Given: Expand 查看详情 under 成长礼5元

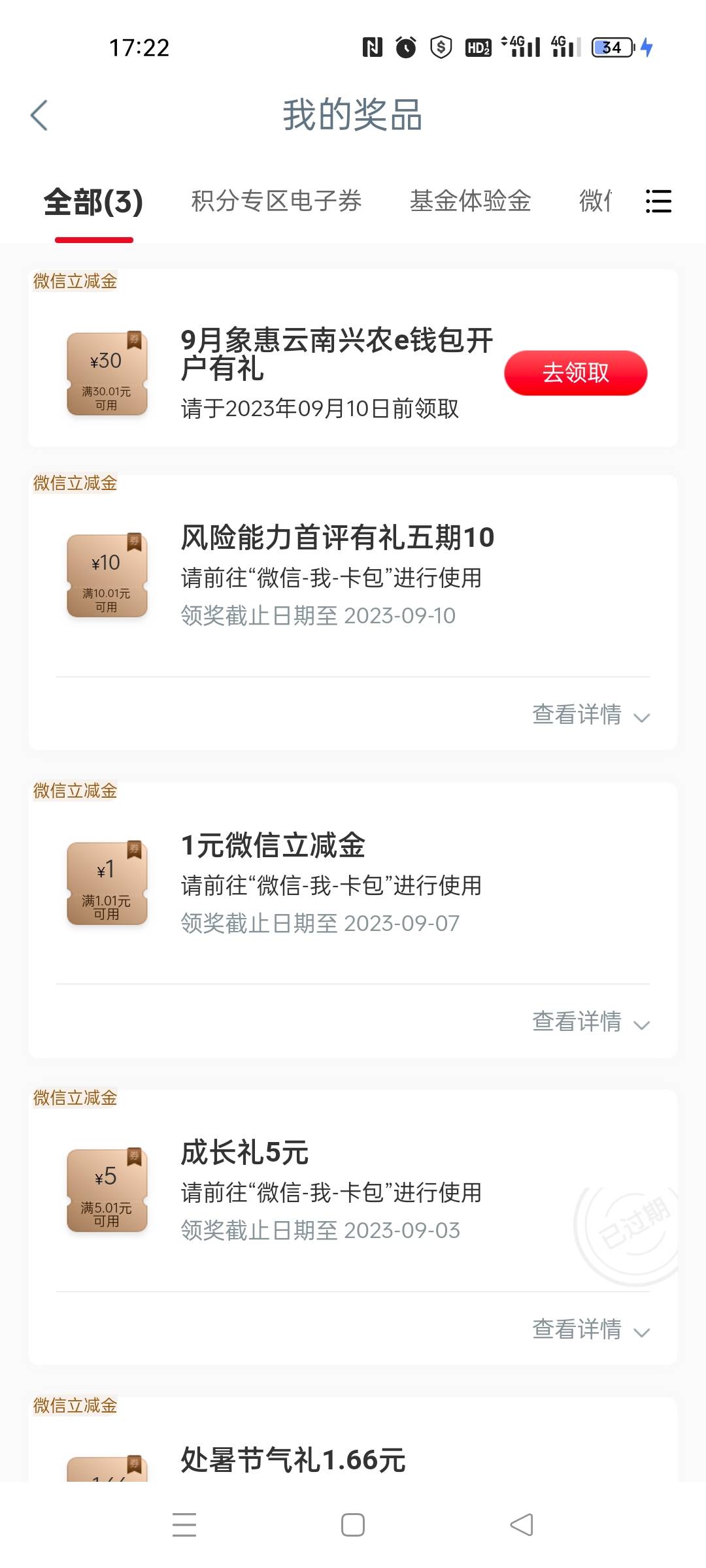Looking at the screenshot, I should (591, 1330).
